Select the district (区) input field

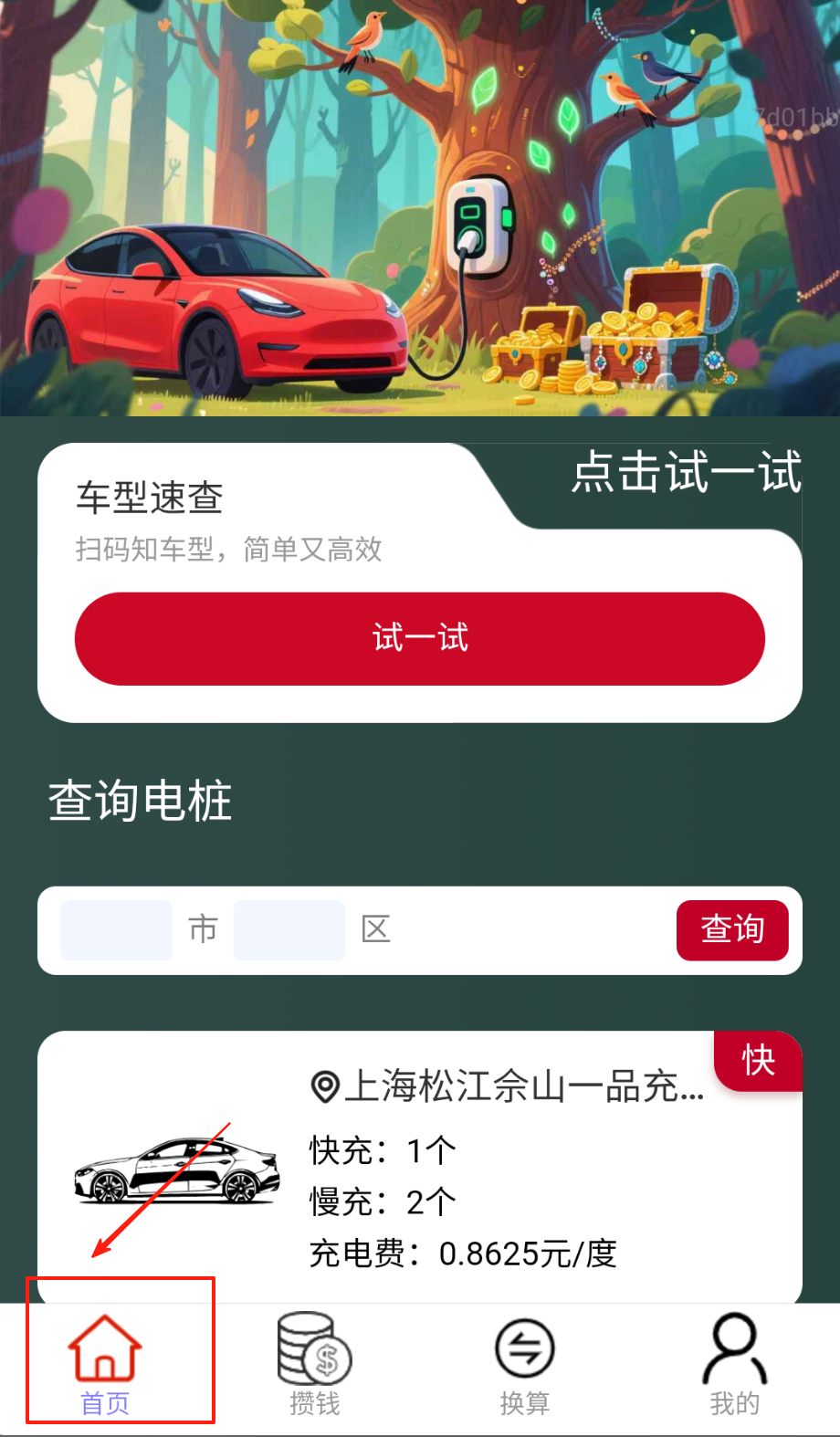coord(289,929)
